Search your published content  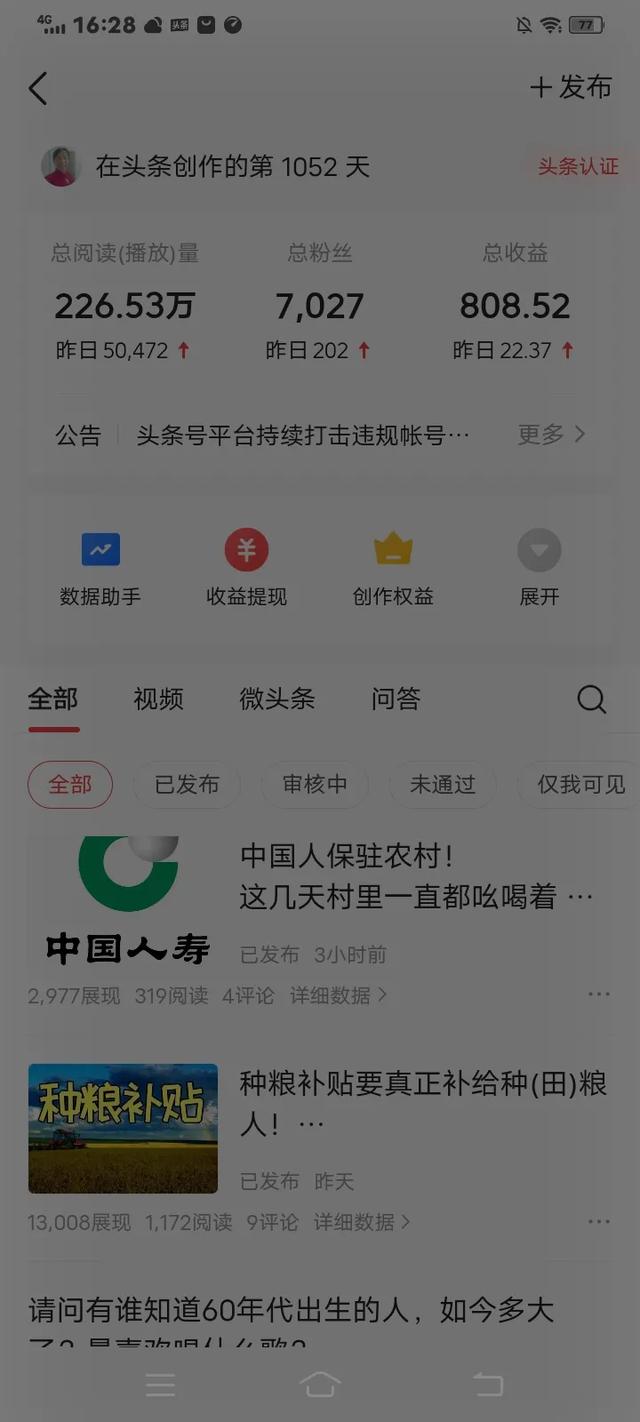point(591,699)
